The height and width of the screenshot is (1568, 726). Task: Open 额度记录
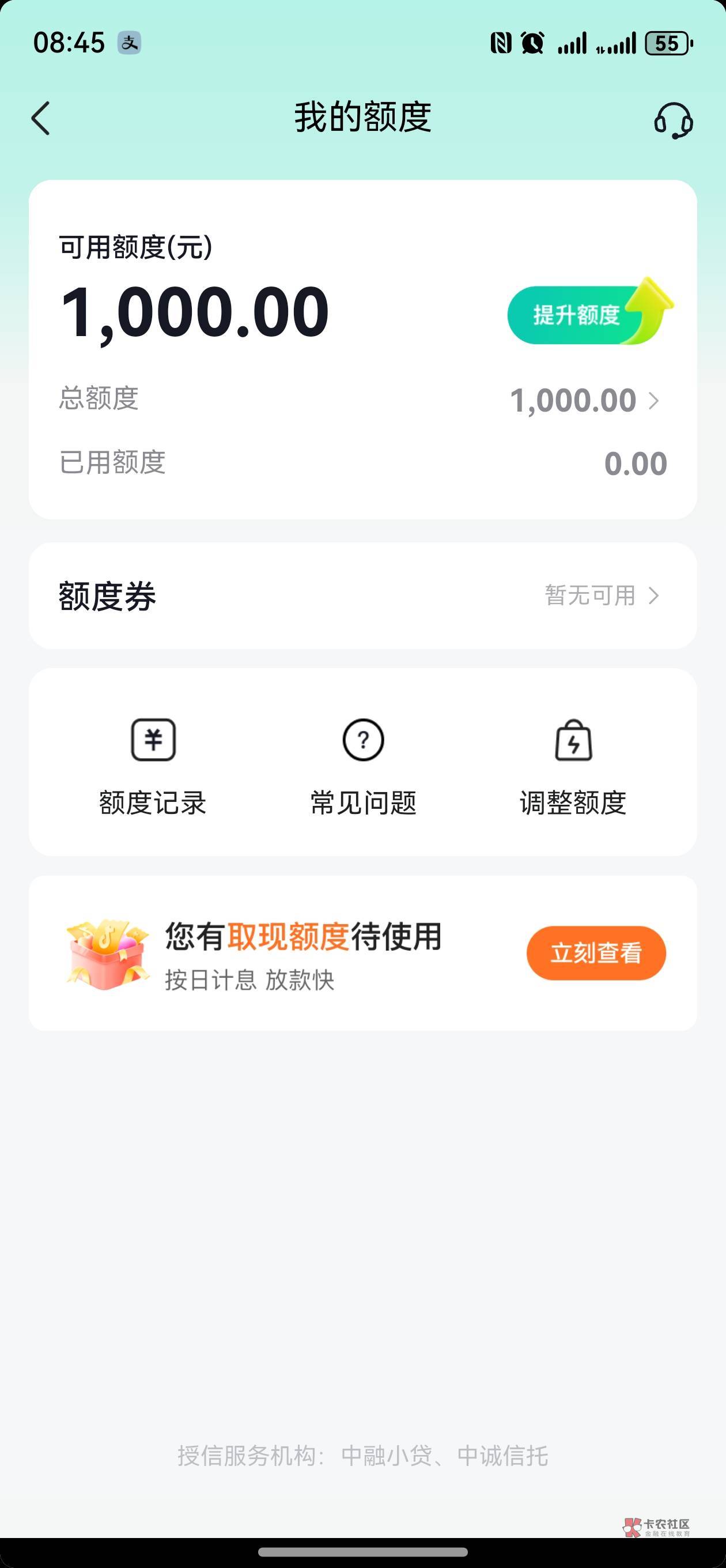pos(153,766)
